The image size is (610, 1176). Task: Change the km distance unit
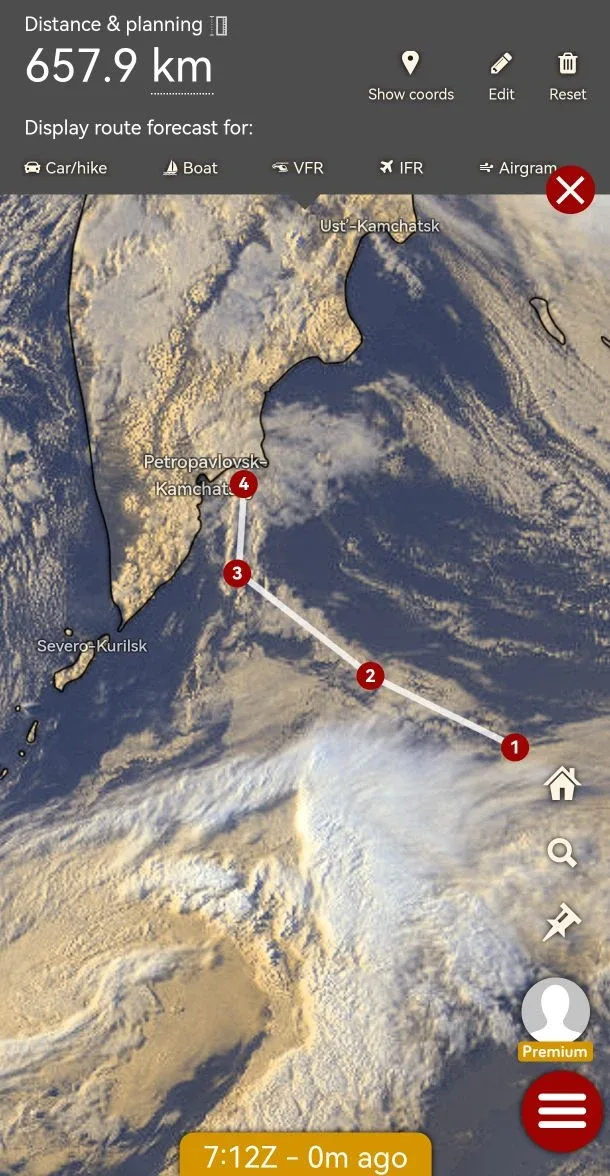[x=182, y=68]
